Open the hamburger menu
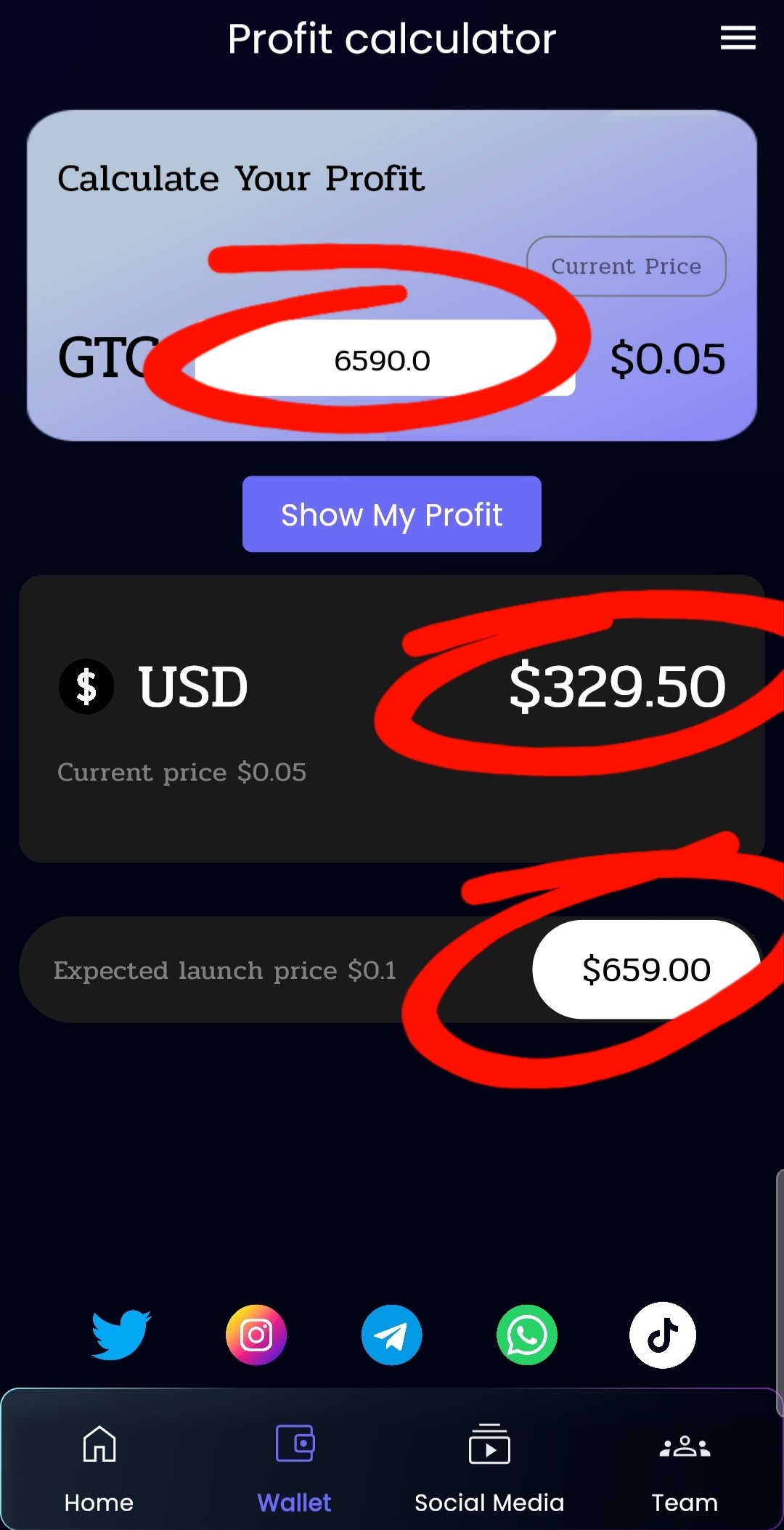Screen dimensions: 784x1530 738,38
